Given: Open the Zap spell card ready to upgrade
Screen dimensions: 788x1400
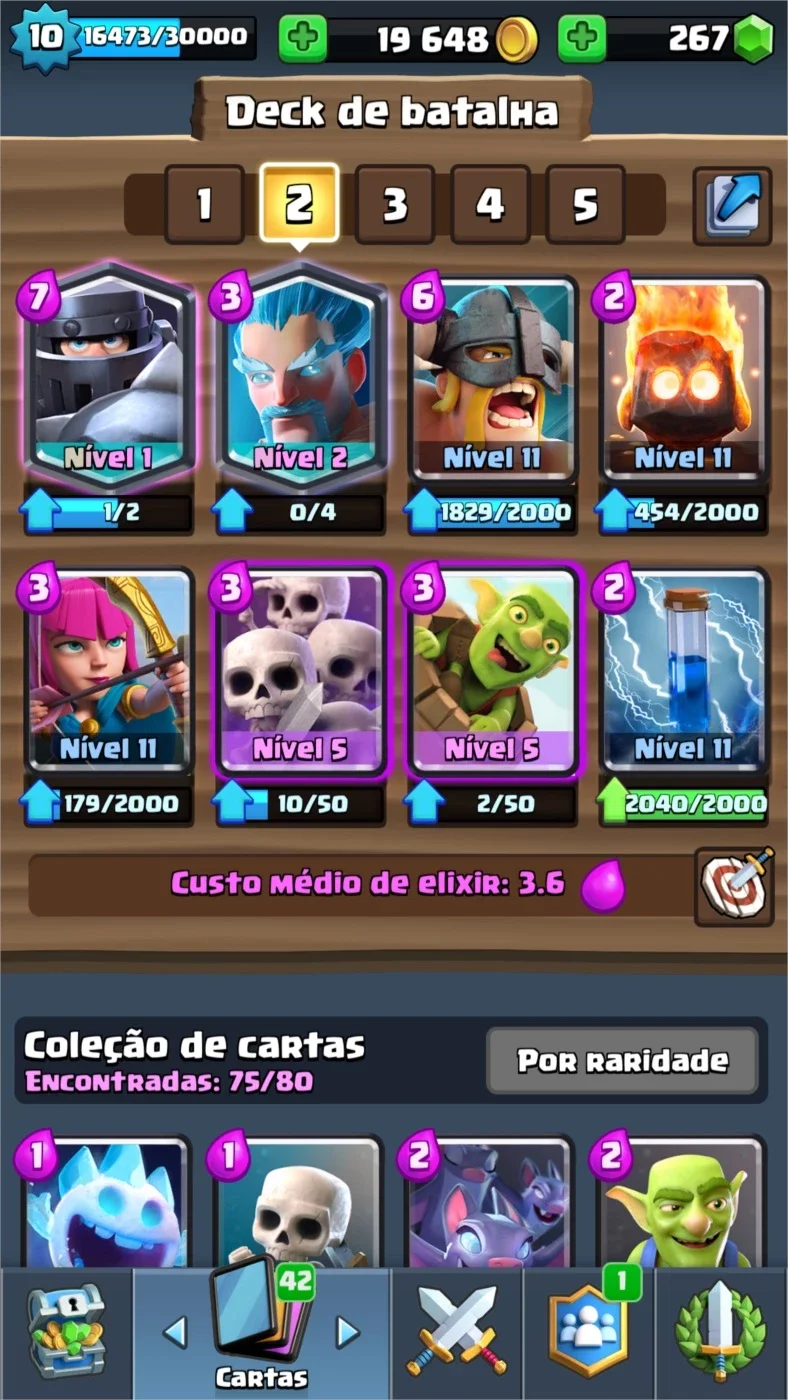Looking at the screenshot, I should point(684,670).
